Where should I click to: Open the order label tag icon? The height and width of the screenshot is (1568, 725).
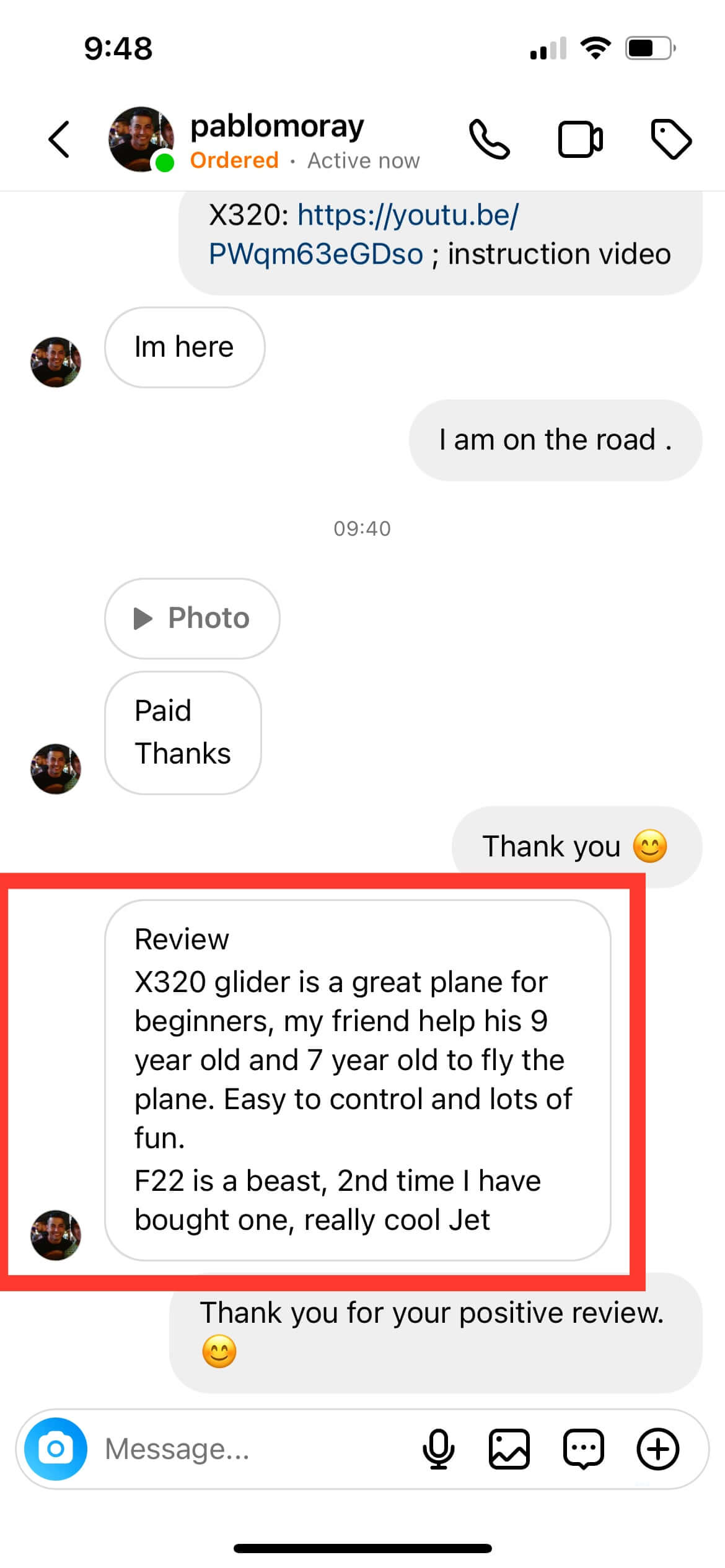671,139
